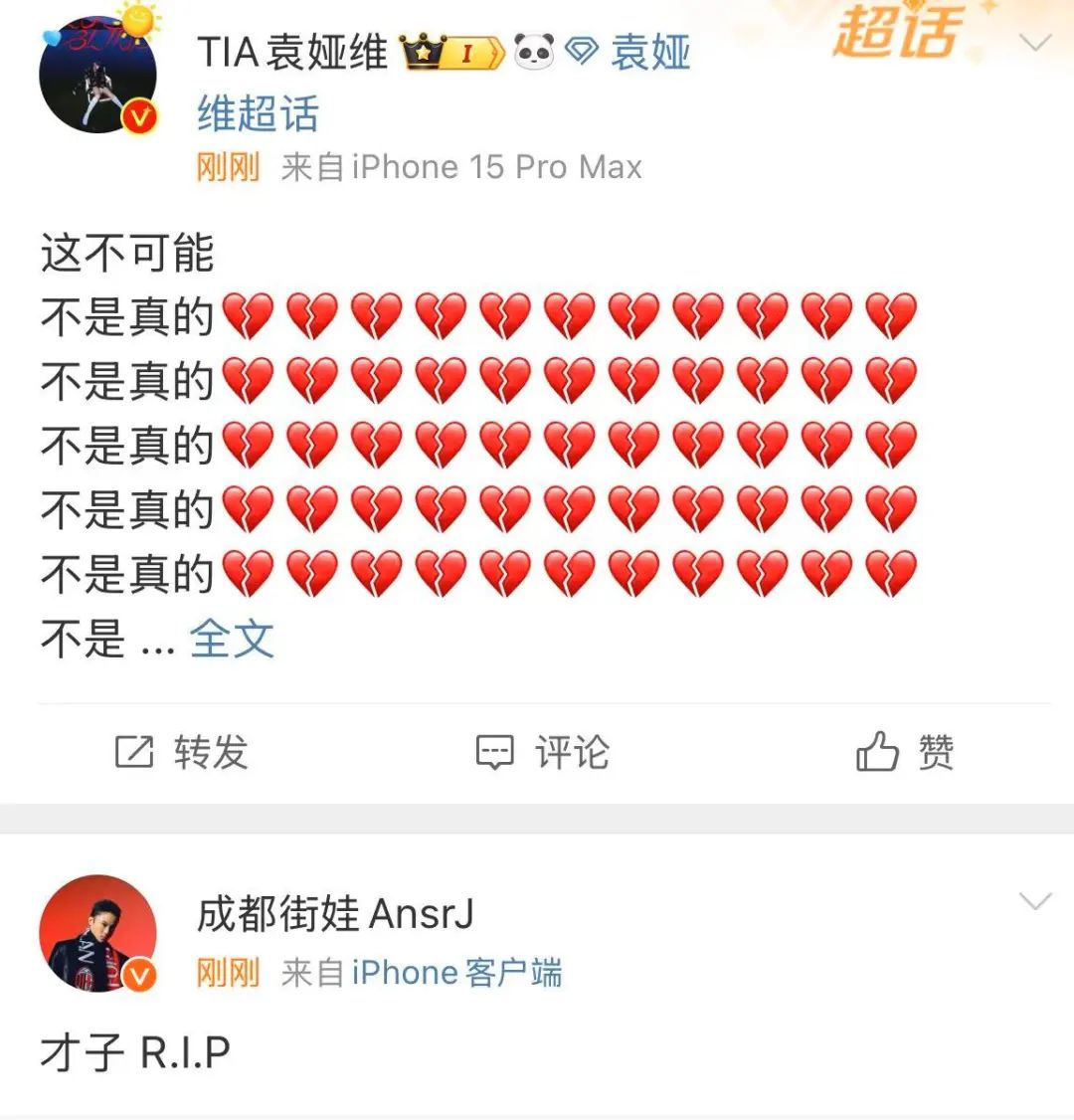Viewport: 1074px width, 1120px height.
Task: Comment on TIA袁娅维's post via 评论
Action: click(x=542, y=753)
